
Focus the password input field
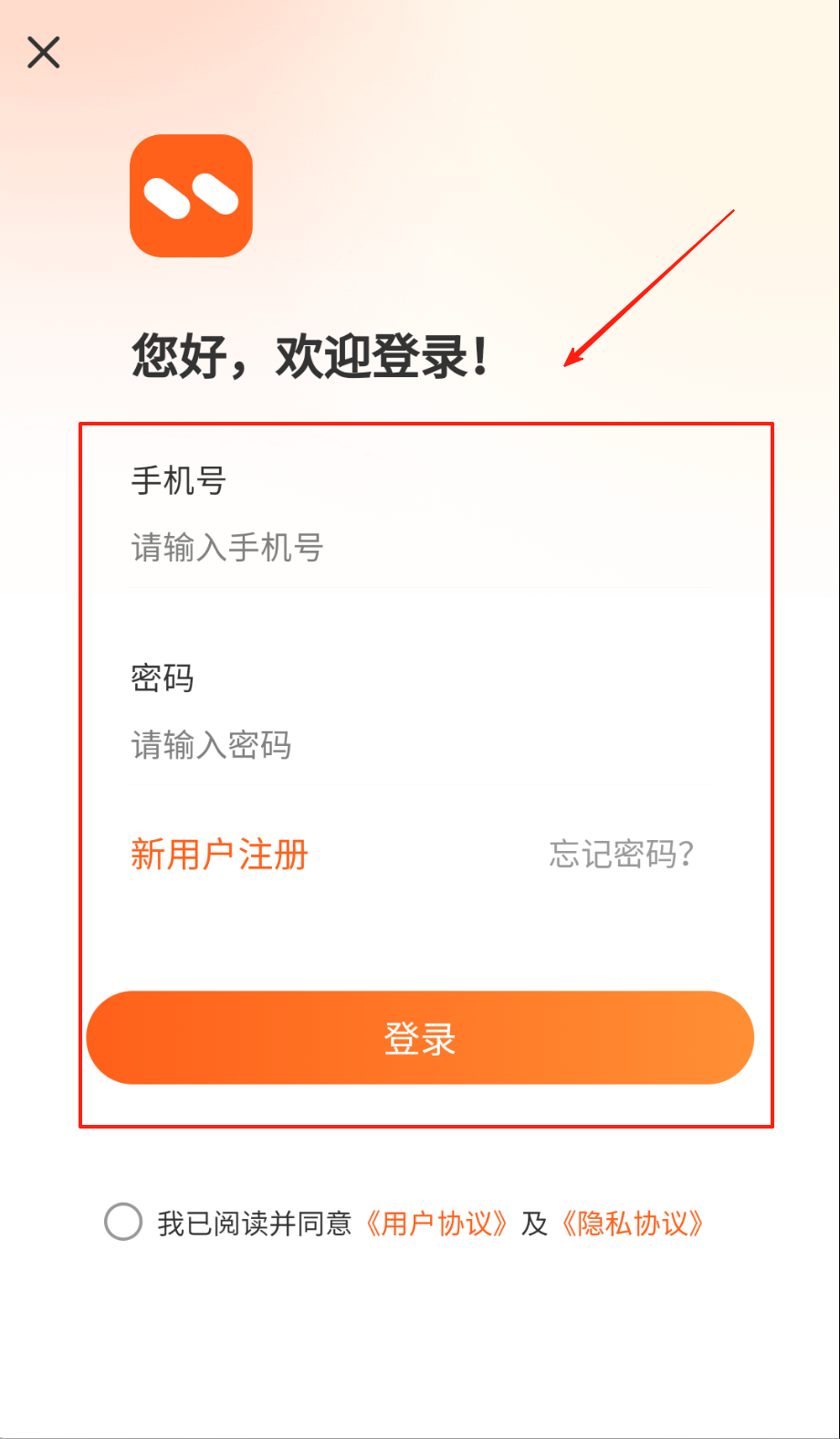tap(418, 745)
